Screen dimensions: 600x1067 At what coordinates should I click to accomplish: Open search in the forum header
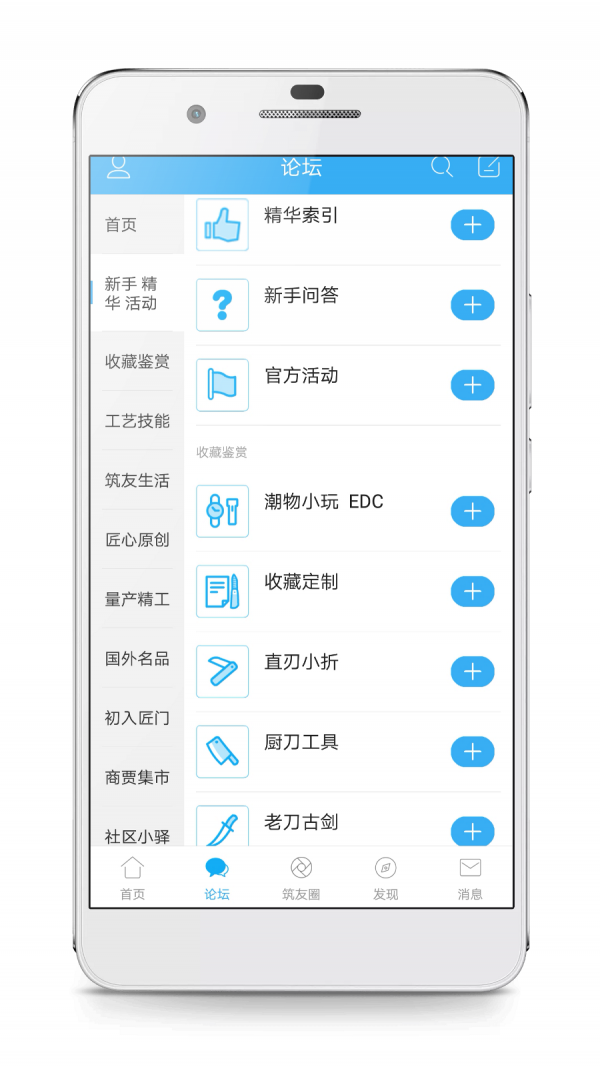441,167
